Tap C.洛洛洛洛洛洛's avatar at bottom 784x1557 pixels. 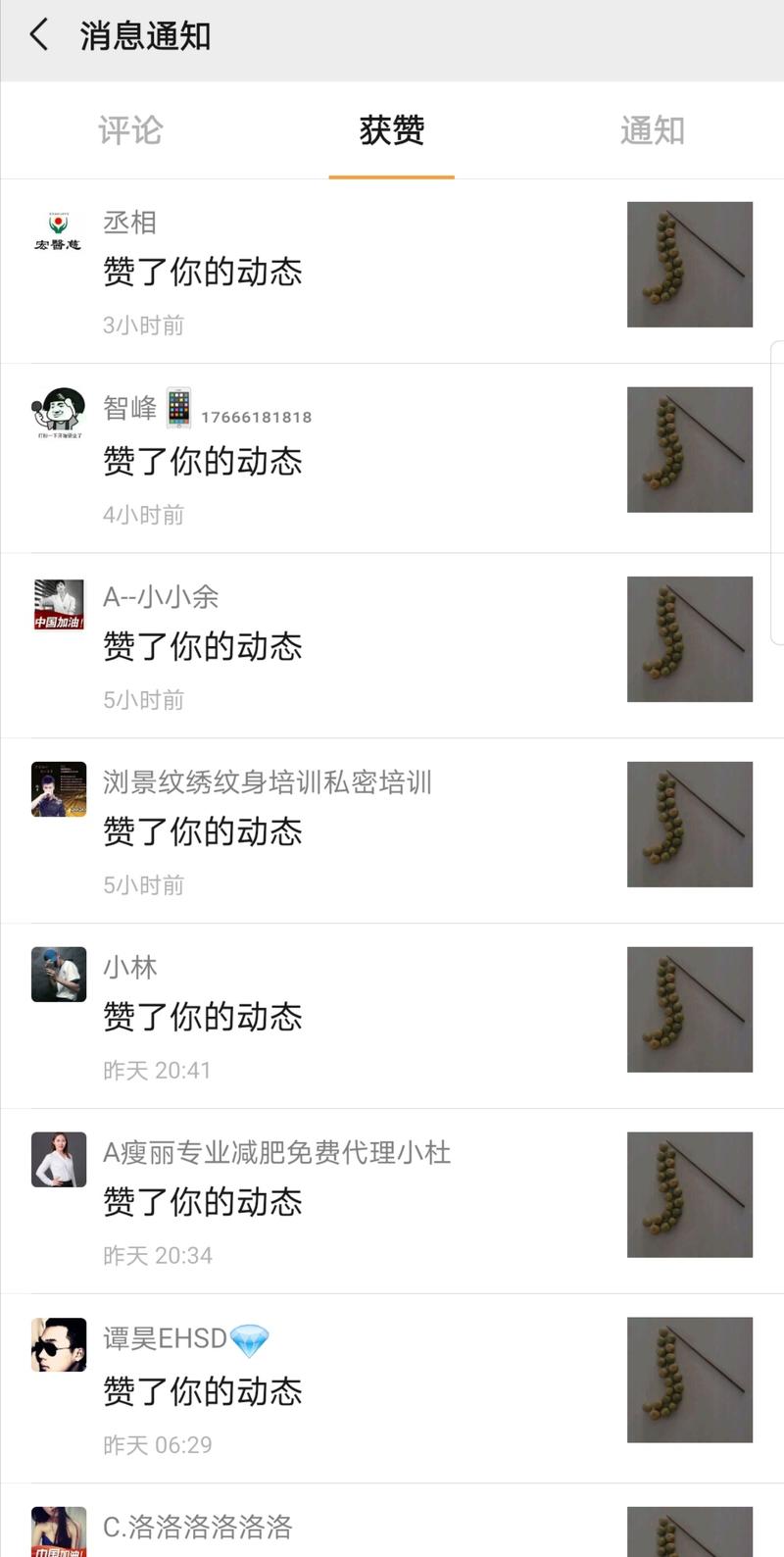click(x=58, y=1530)
